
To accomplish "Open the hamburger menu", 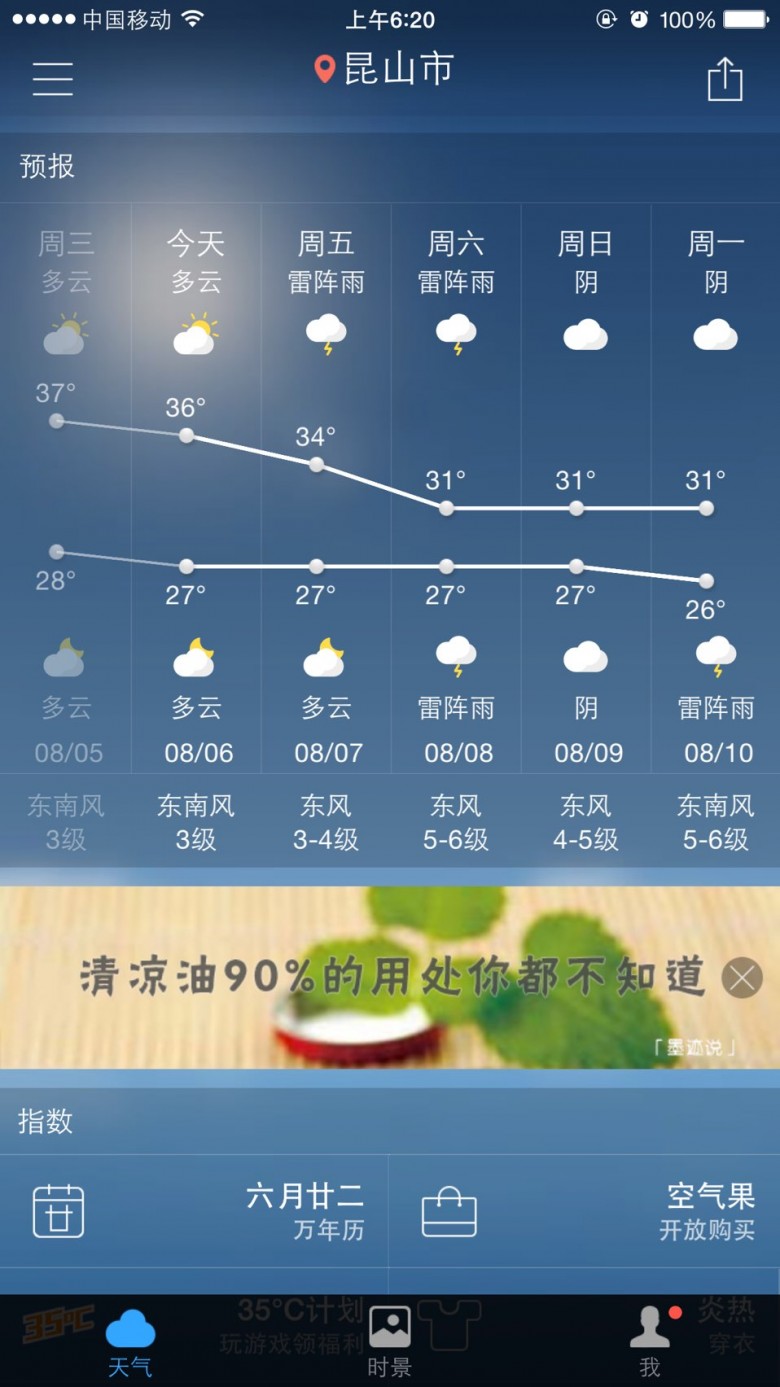I will click(52, 78).
